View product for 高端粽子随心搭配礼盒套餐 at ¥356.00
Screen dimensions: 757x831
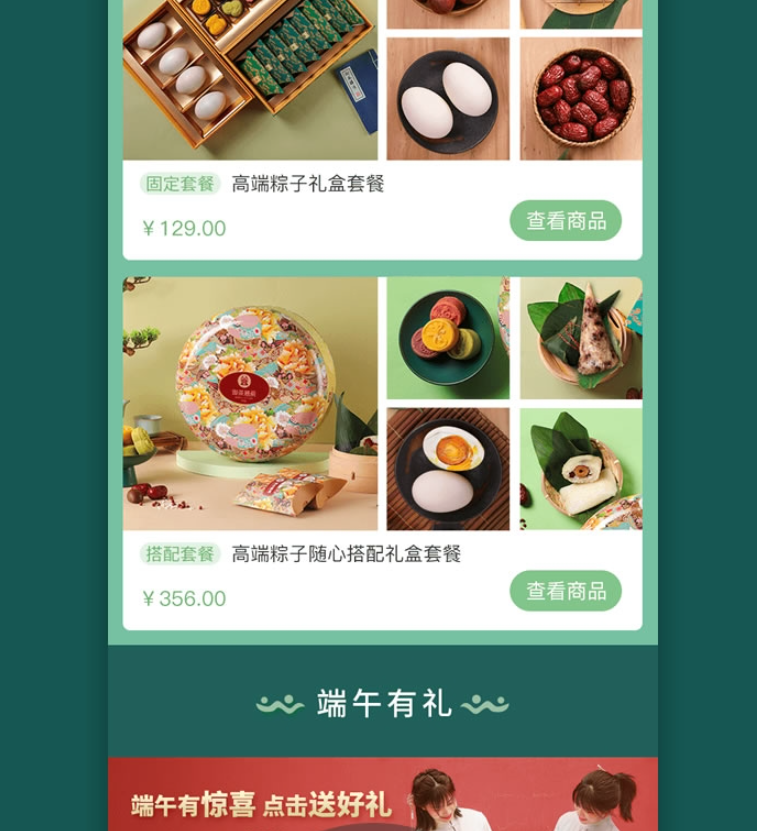(565, 591)
